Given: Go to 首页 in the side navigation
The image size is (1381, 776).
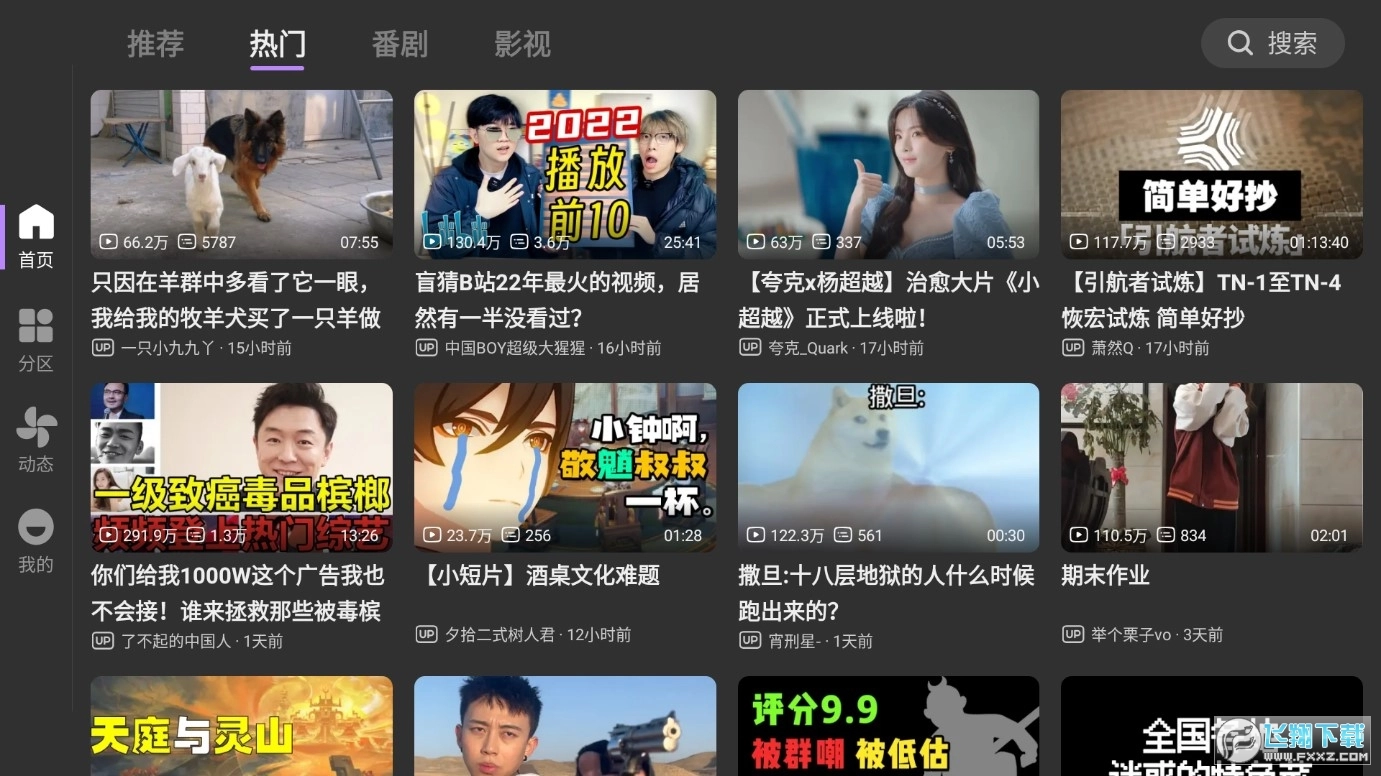Looking at the screenshot, I should pyautogui.click(x=36, y=237).
